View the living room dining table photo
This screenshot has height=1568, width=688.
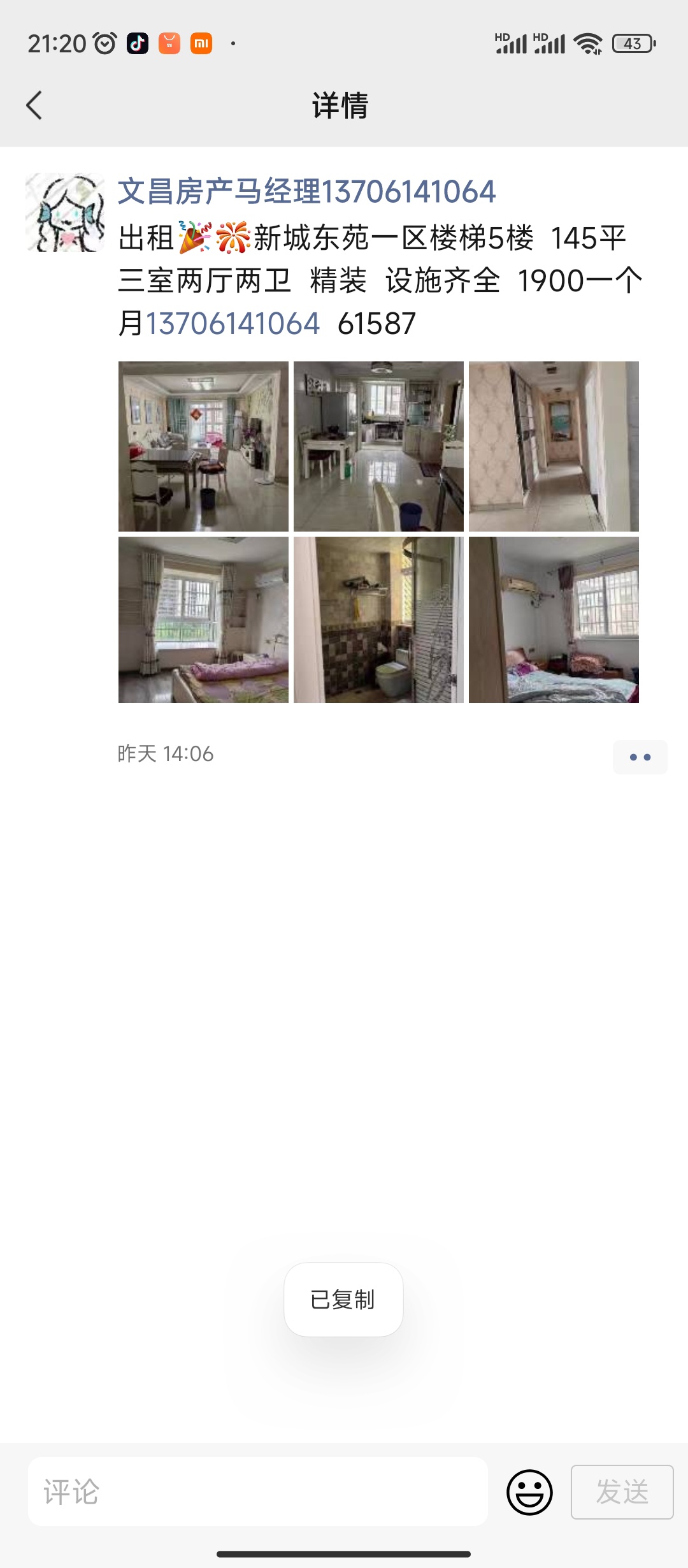(203, 446)
